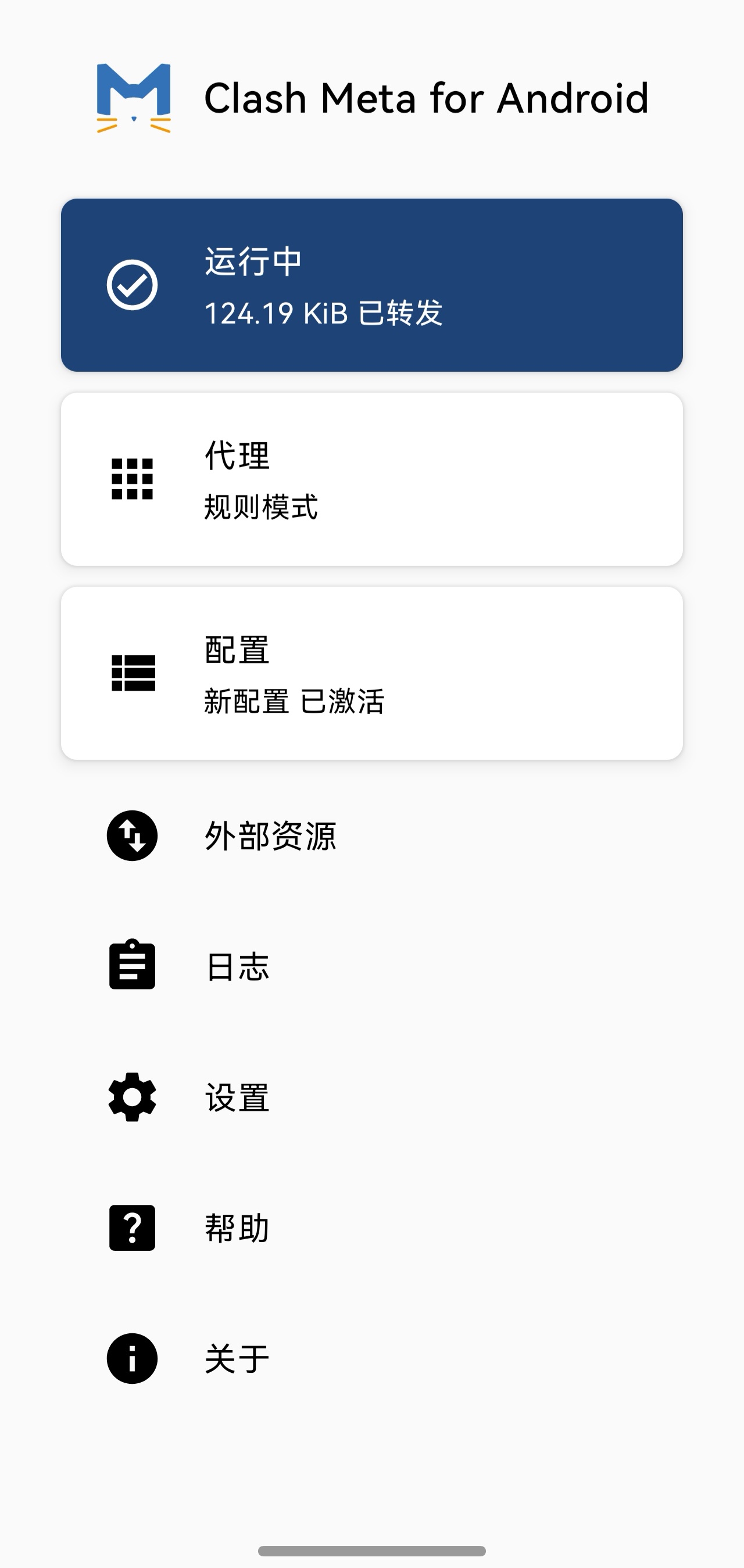
Task: Show the 关于 about page
Action: (238, 1359)
